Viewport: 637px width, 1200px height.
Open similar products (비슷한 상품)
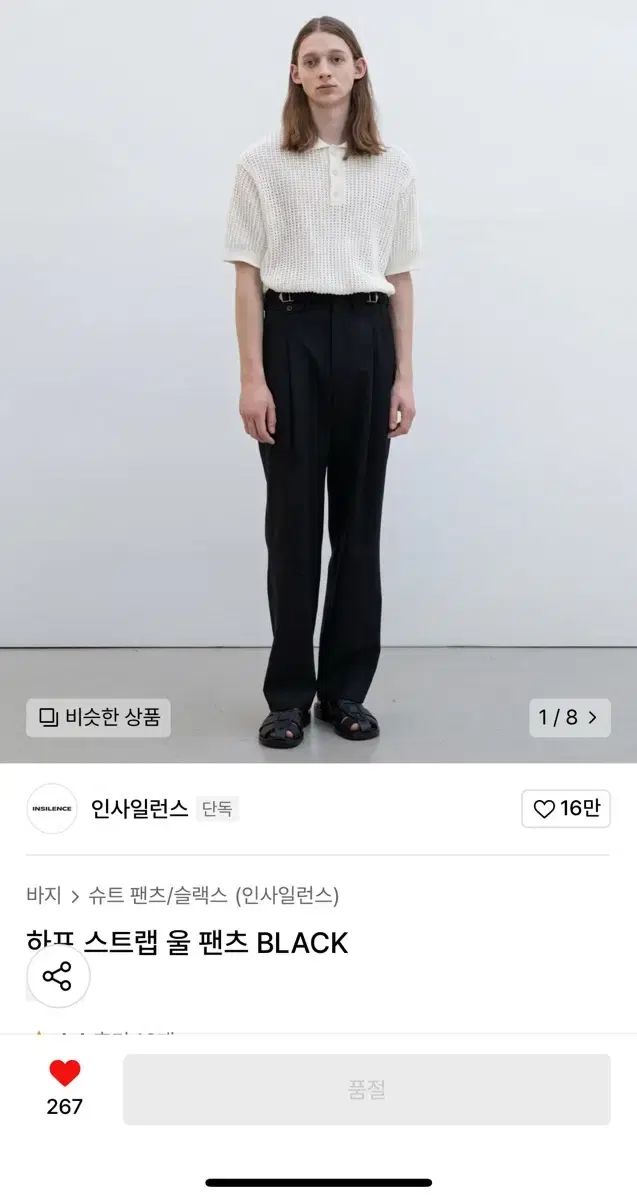98,717
